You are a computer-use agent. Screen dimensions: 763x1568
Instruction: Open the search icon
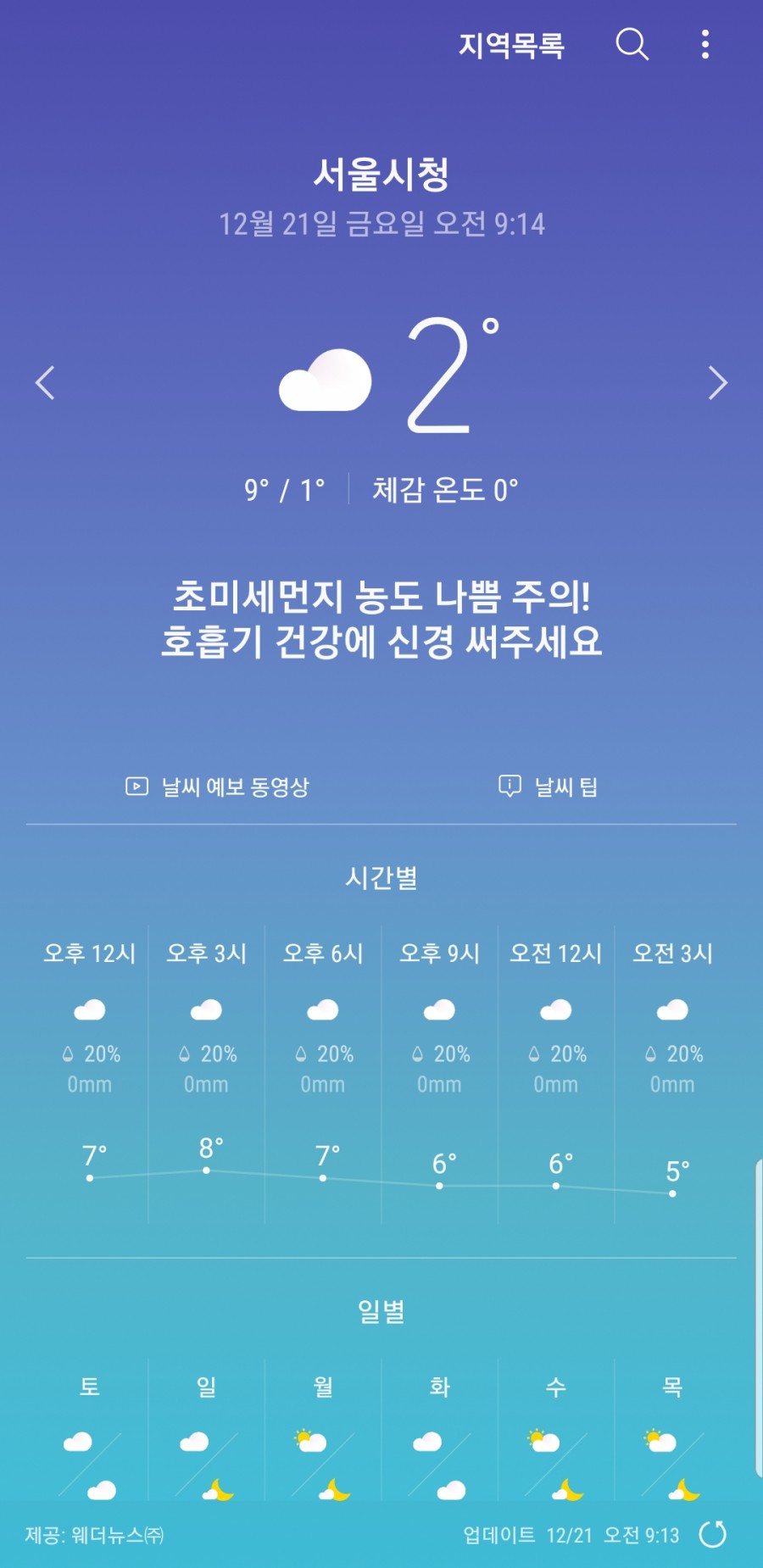click(x=632, y=44)
